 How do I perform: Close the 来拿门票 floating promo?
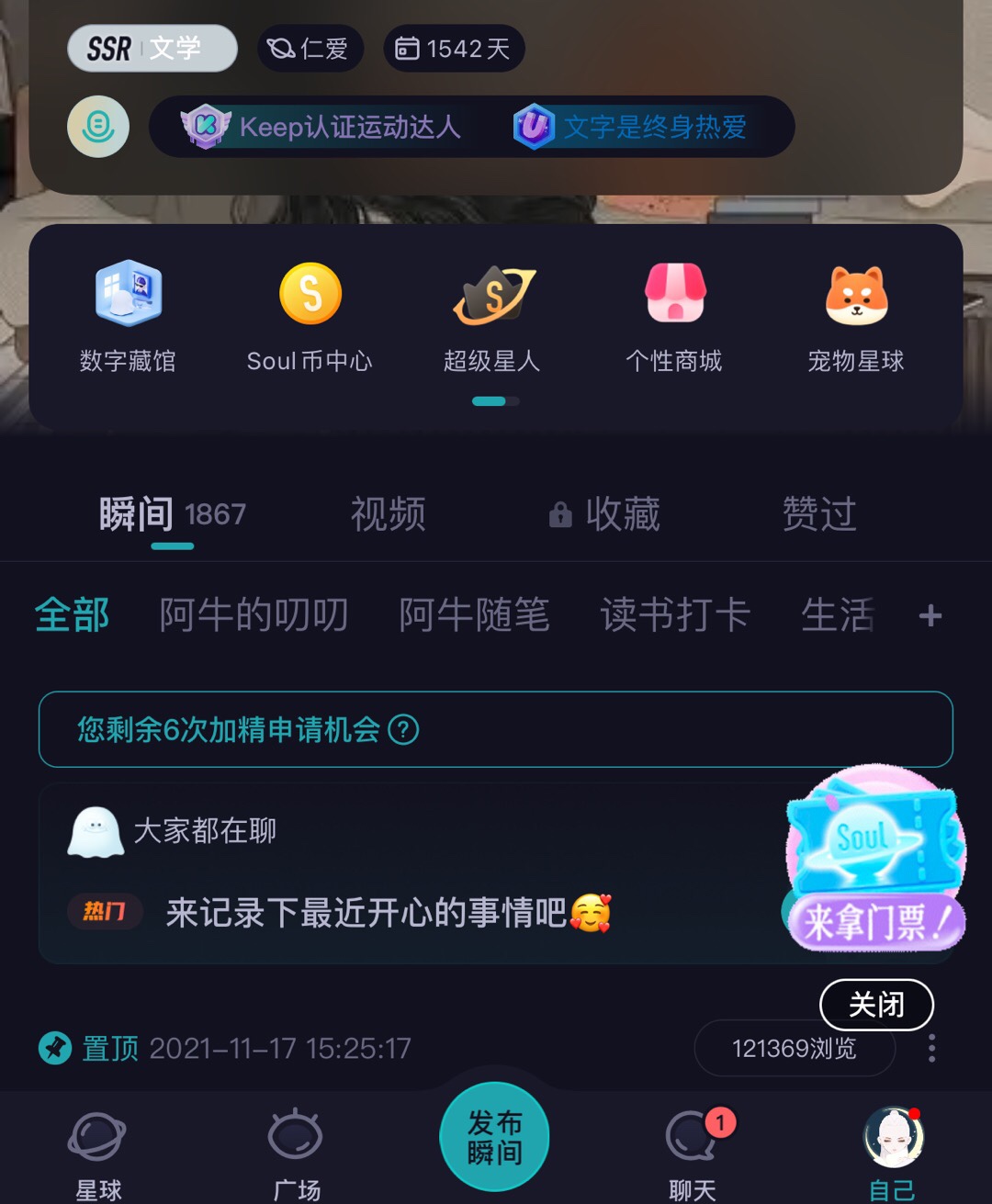(x=876, y=1005)
